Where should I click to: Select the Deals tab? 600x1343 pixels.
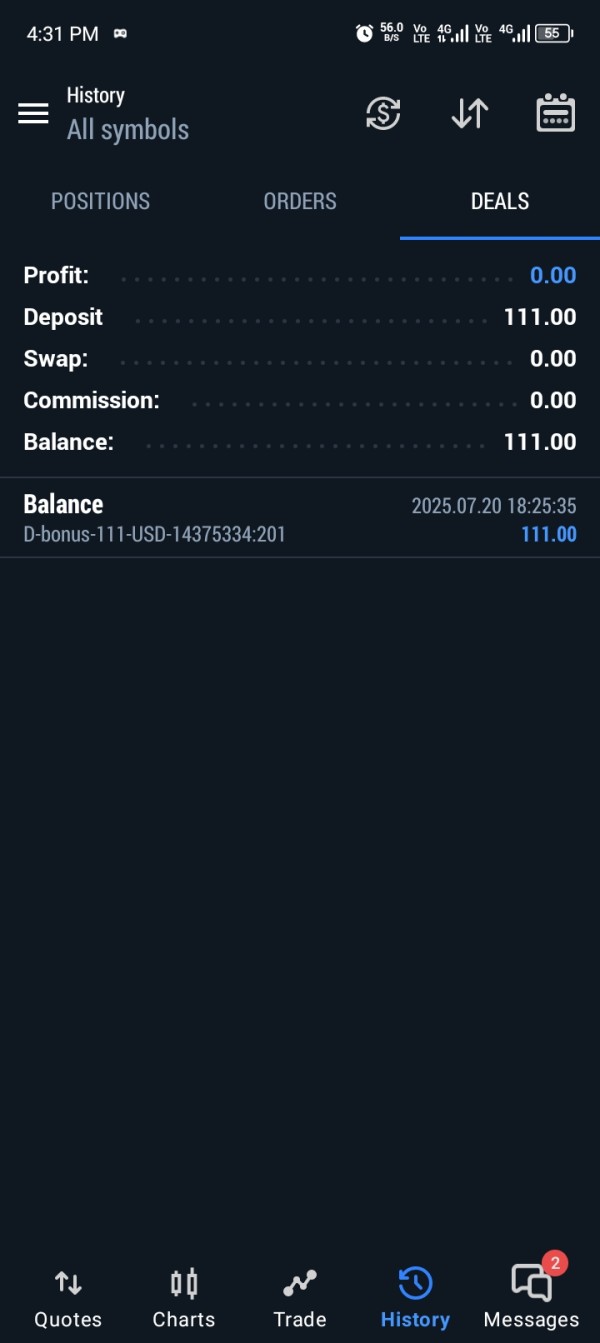point(500,201)
